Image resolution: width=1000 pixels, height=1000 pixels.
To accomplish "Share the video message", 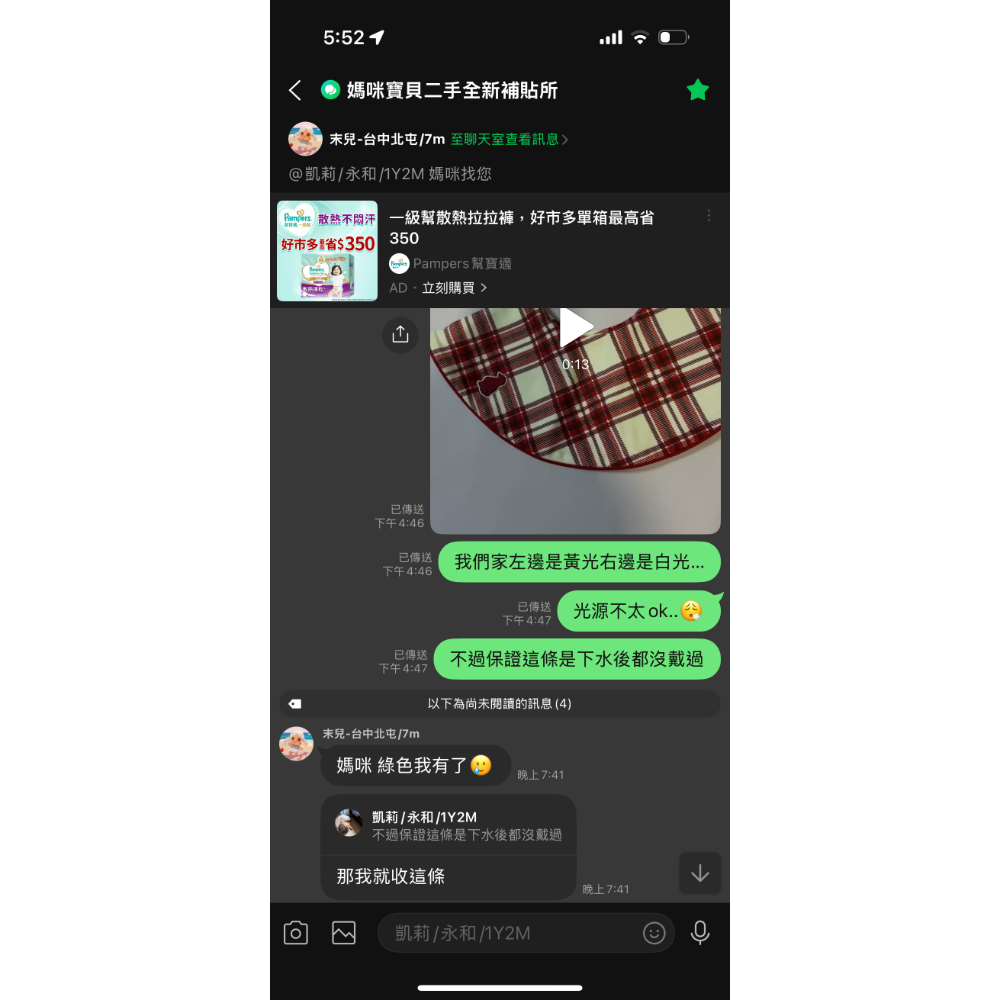I will click(x=400, y=334).
